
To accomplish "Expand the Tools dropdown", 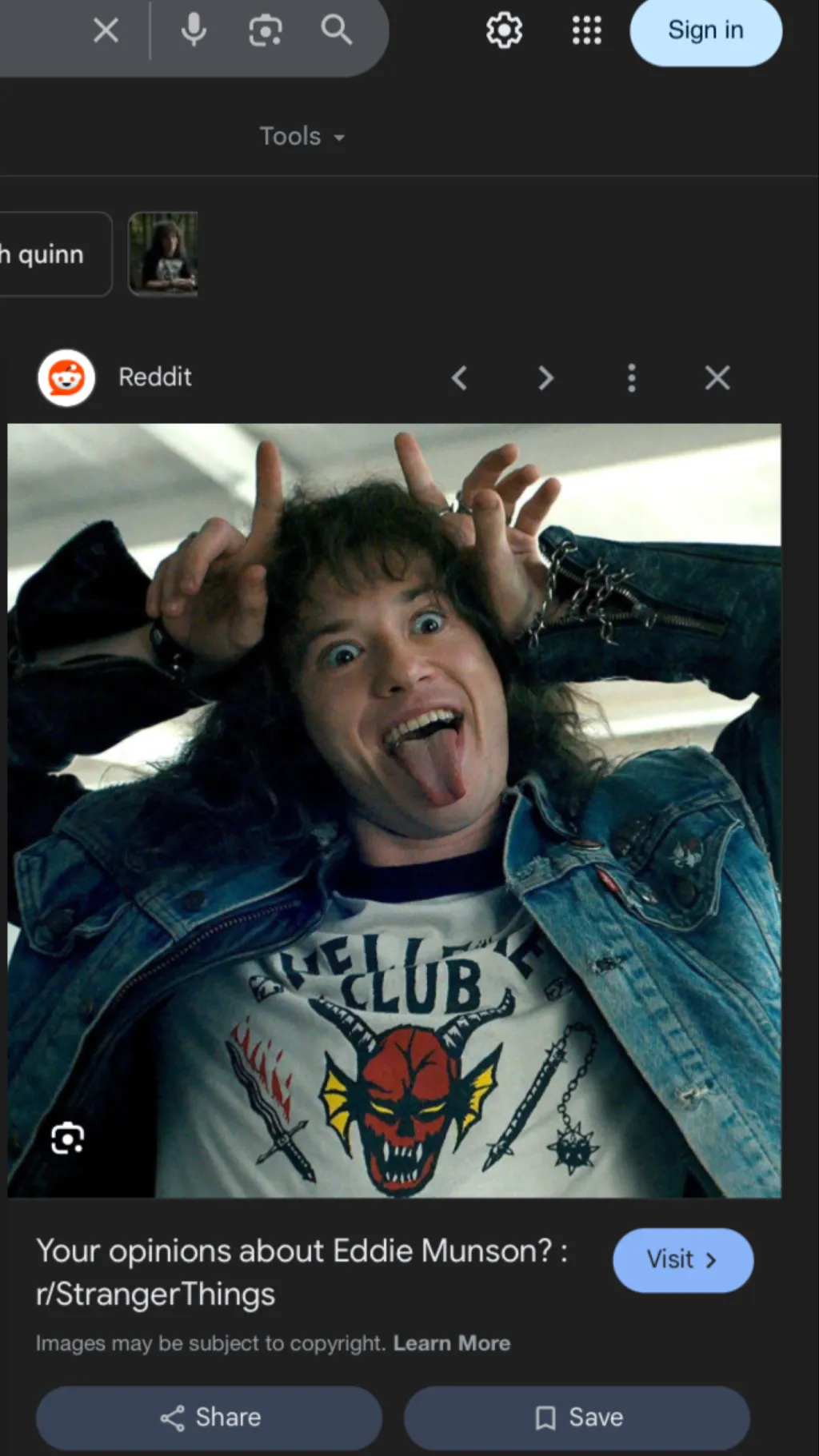I will pos(302,136).
